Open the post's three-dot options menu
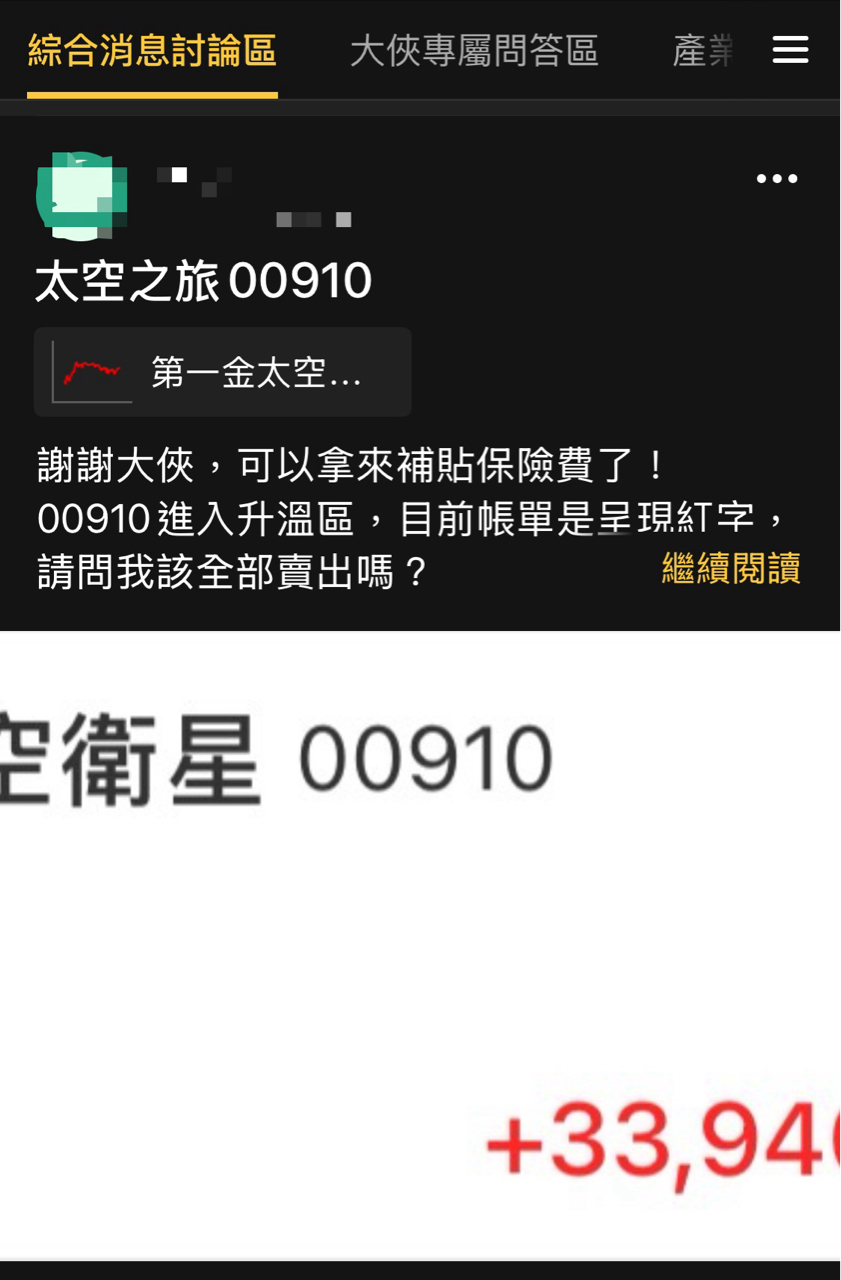Screen dimensions: 841x1280 [x=777, y=179]
